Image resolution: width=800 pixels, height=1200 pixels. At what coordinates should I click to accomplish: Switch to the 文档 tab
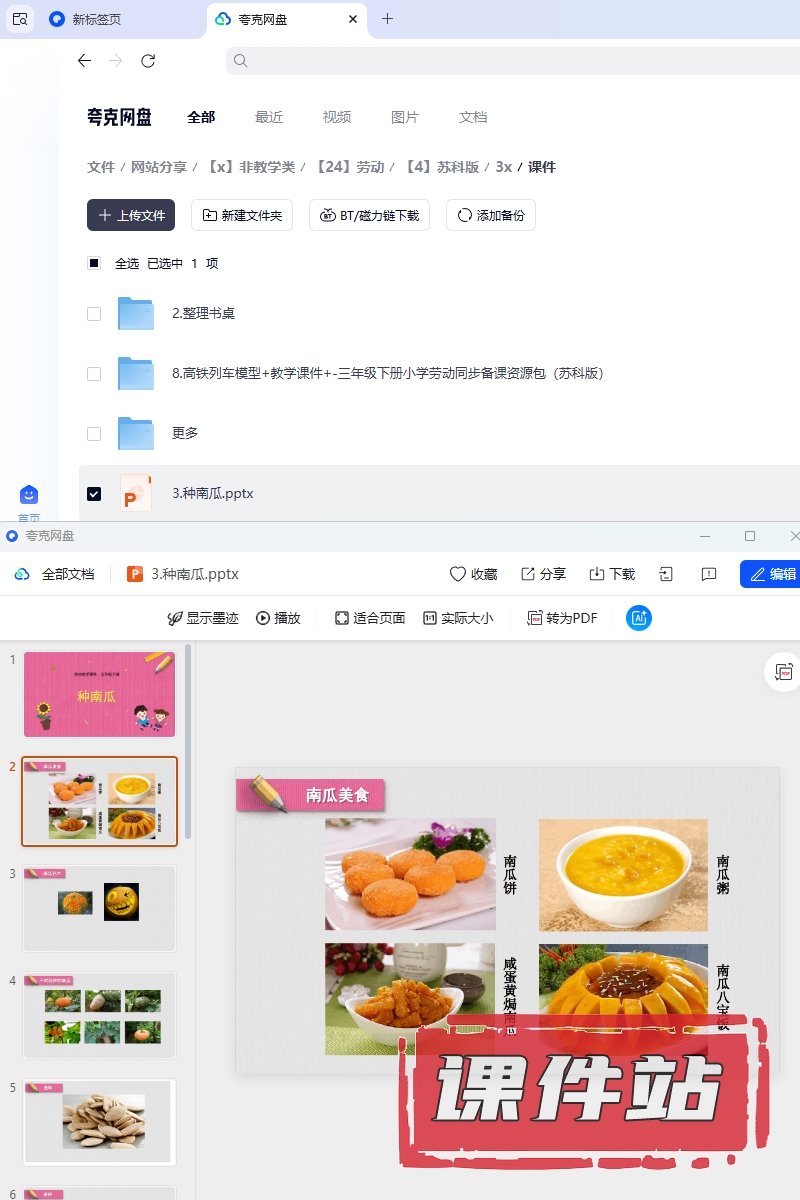tap(473, 117)
